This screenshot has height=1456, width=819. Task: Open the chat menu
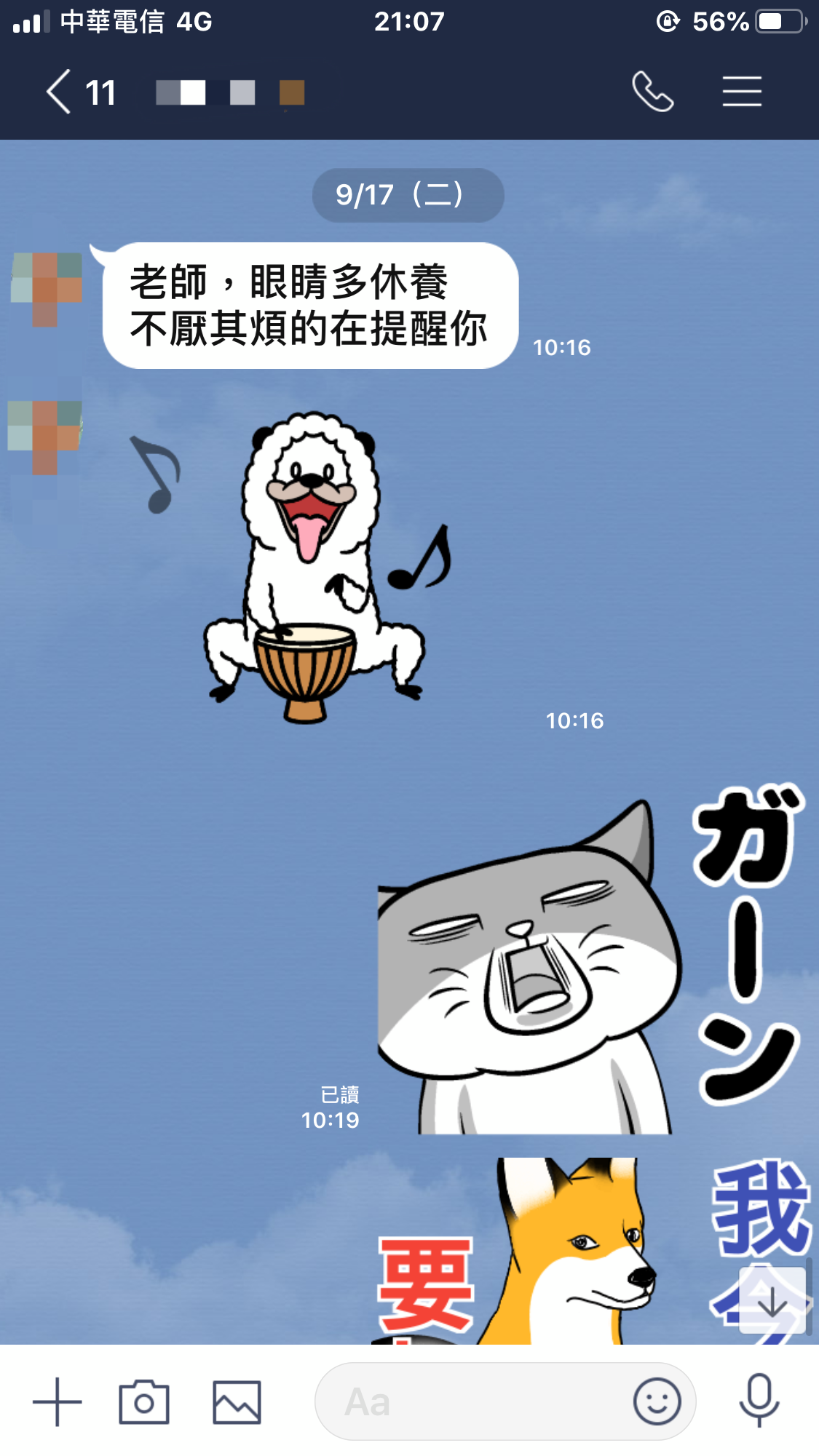tap(742, 92)
